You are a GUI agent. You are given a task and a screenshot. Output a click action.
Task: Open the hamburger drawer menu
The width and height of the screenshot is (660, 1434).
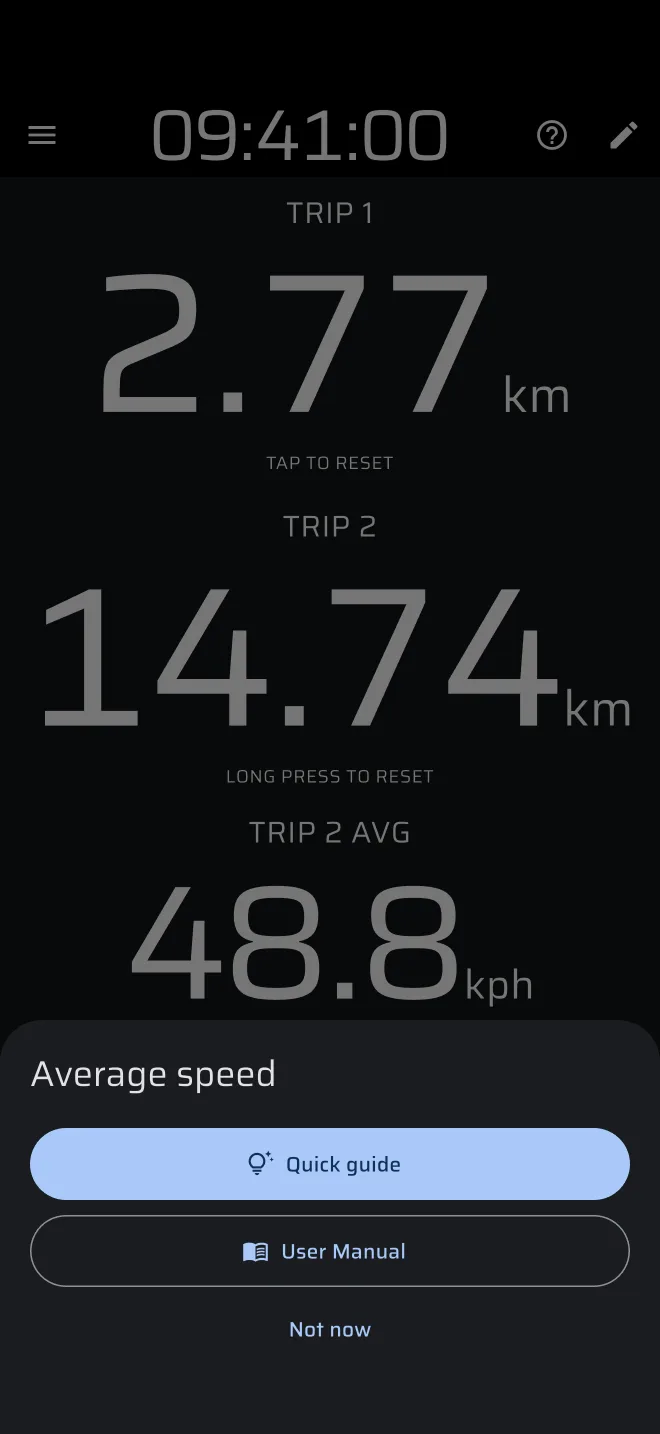point(42,135)
